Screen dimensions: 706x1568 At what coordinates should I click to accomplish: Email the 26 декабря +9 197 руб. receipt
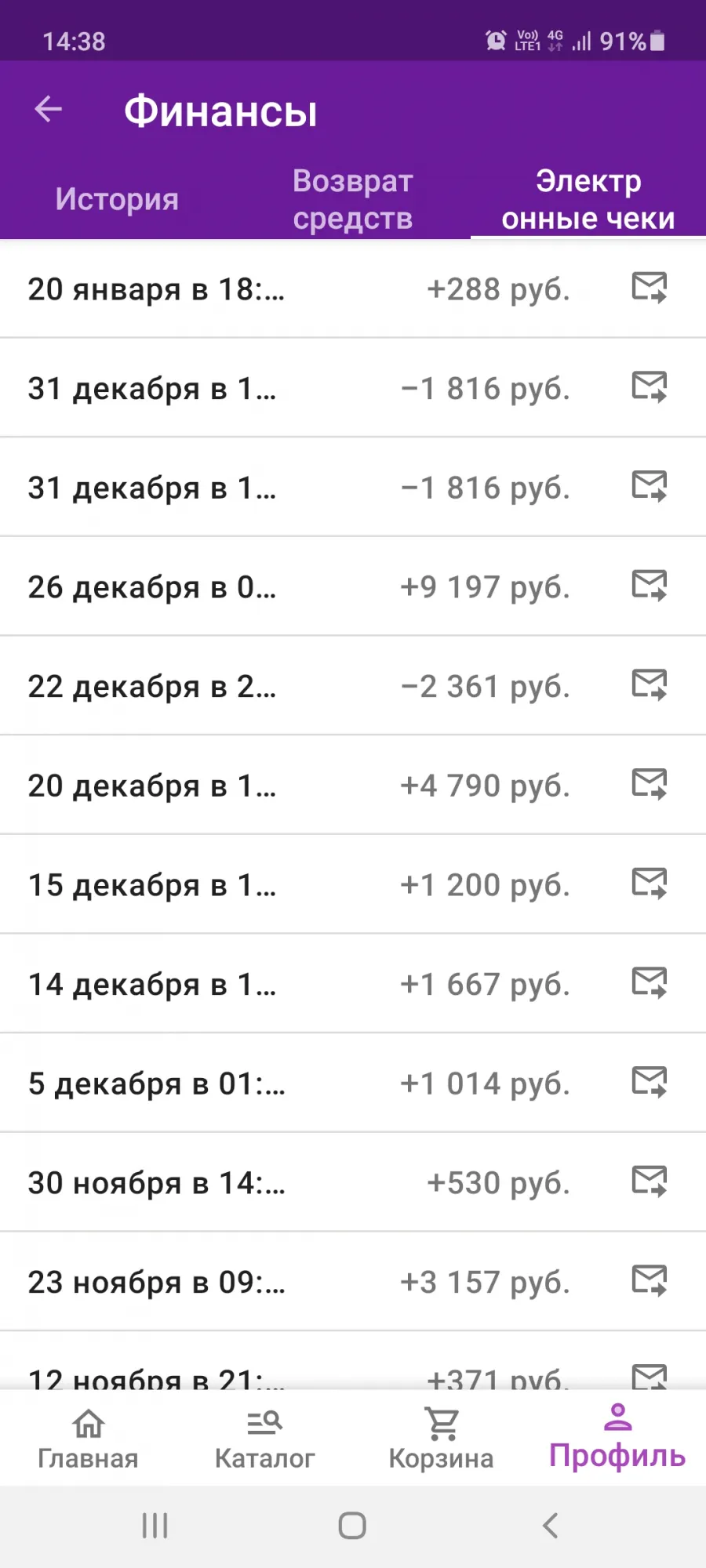pos(650,586)
